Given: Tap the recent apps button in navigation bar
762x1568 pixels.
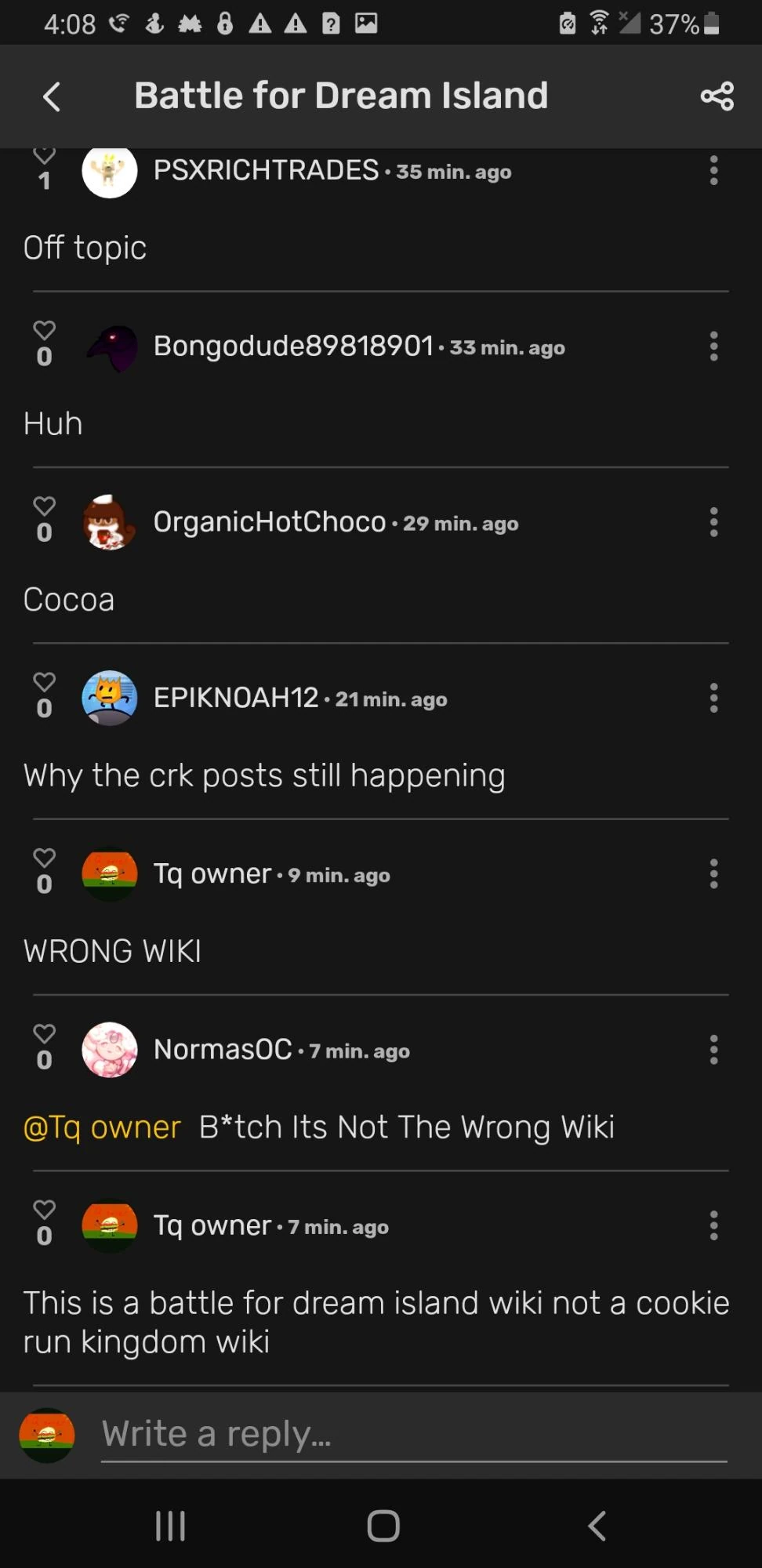Looking at the screenshot, I should 169,1524.
